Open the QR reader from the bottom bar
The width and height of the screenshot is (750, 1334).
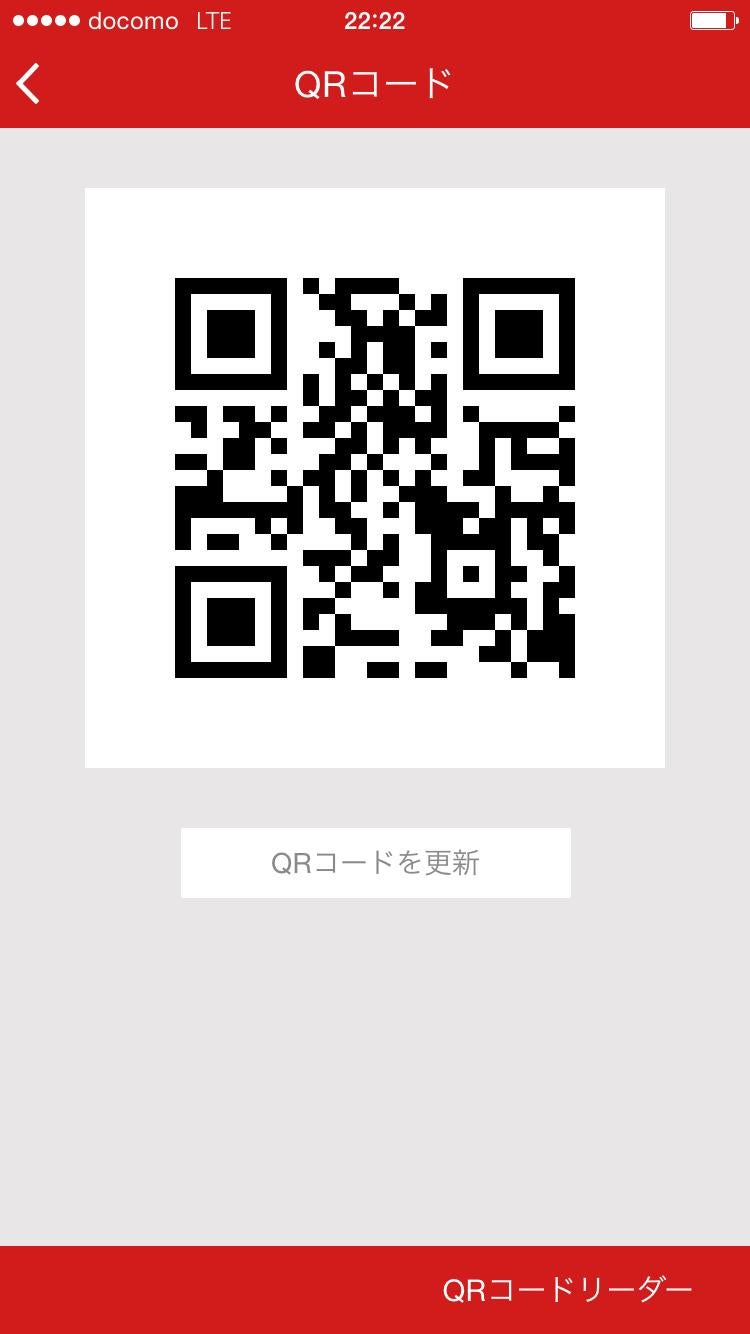point(567,1292)
